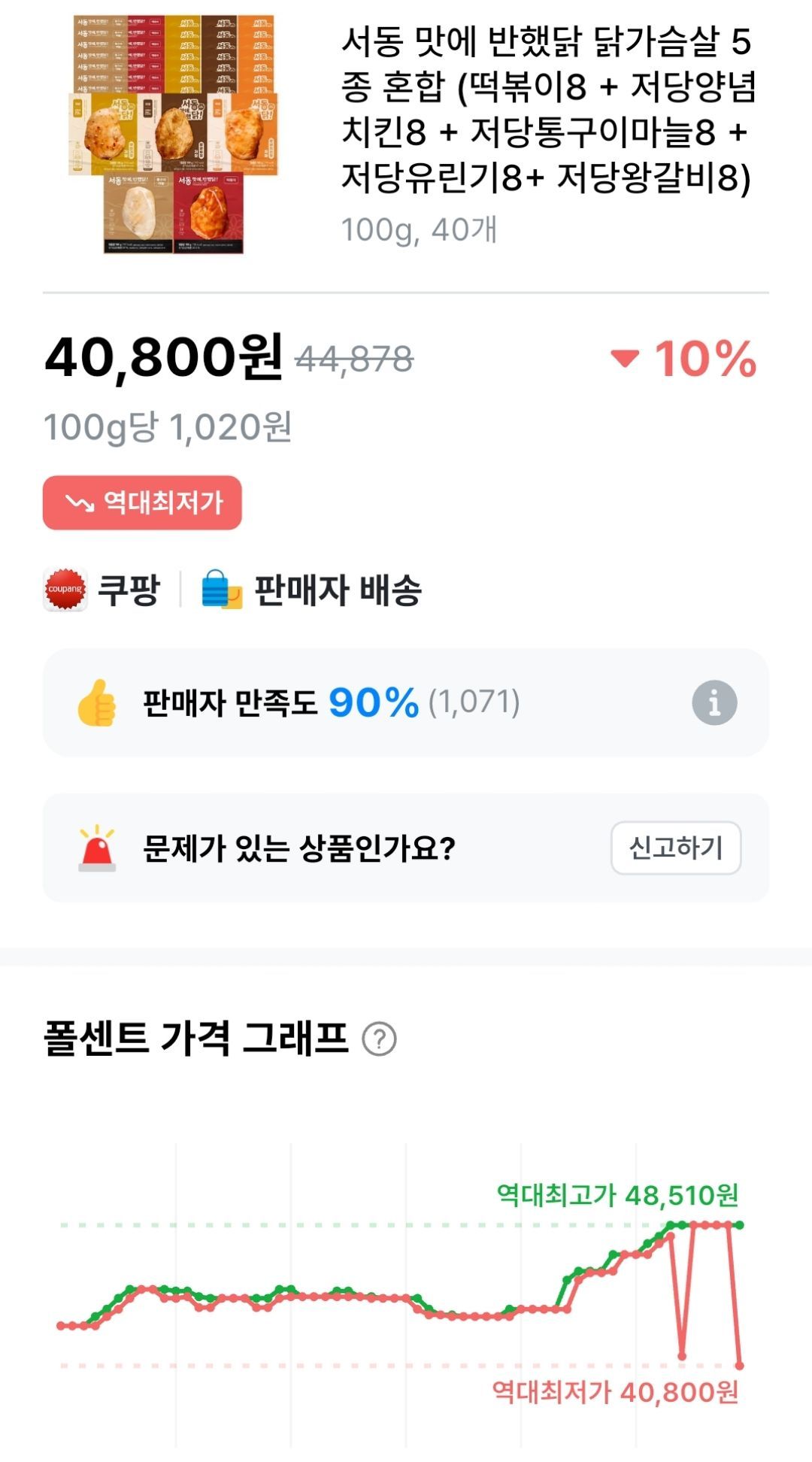Open the chicken breast product image
The height and width of the screenshot is (1462, 812).
pos(174,135)
